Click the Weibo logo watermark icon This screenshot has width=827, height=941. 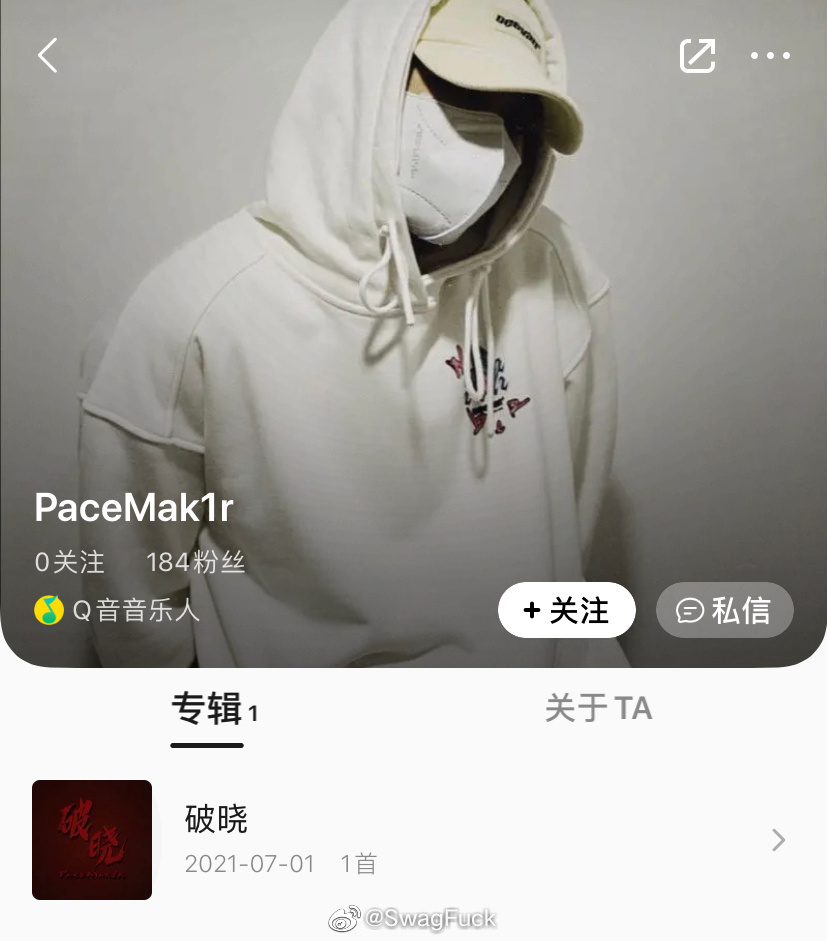pyautogui.click(x=344, y=917)
